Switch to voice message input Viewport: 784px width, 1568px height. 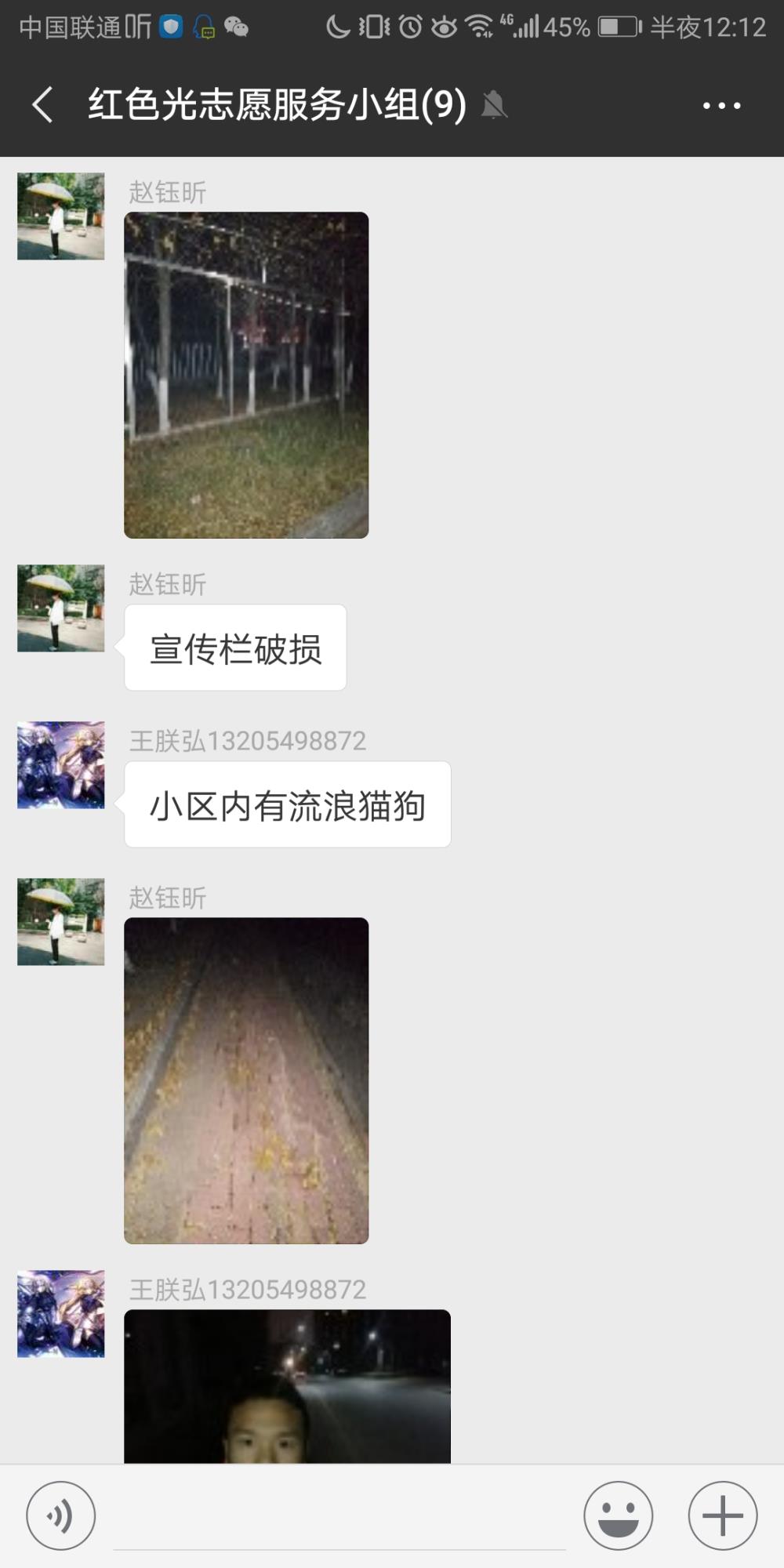(x=61, y=1515)
